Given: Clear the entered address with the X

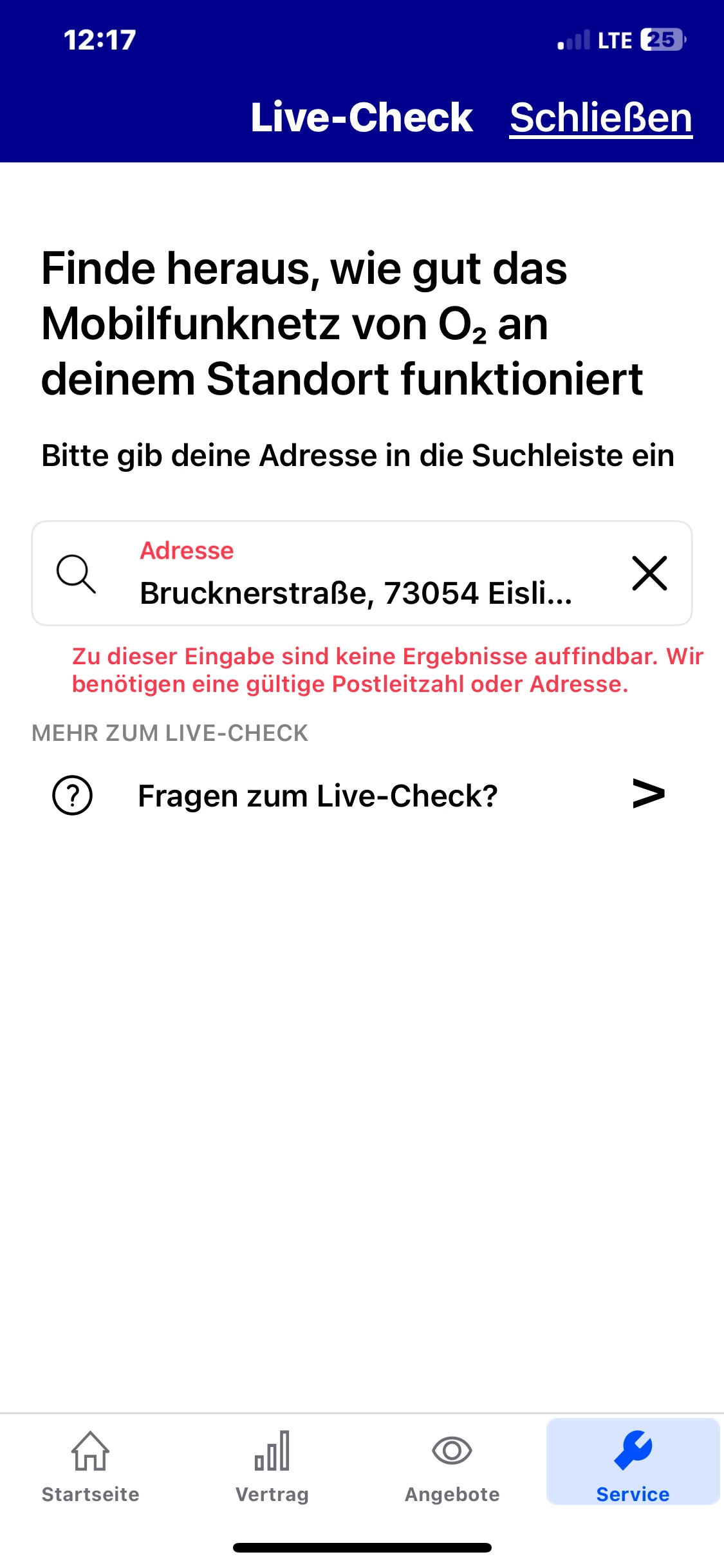Looking at the screenshot, I should 649,573.
